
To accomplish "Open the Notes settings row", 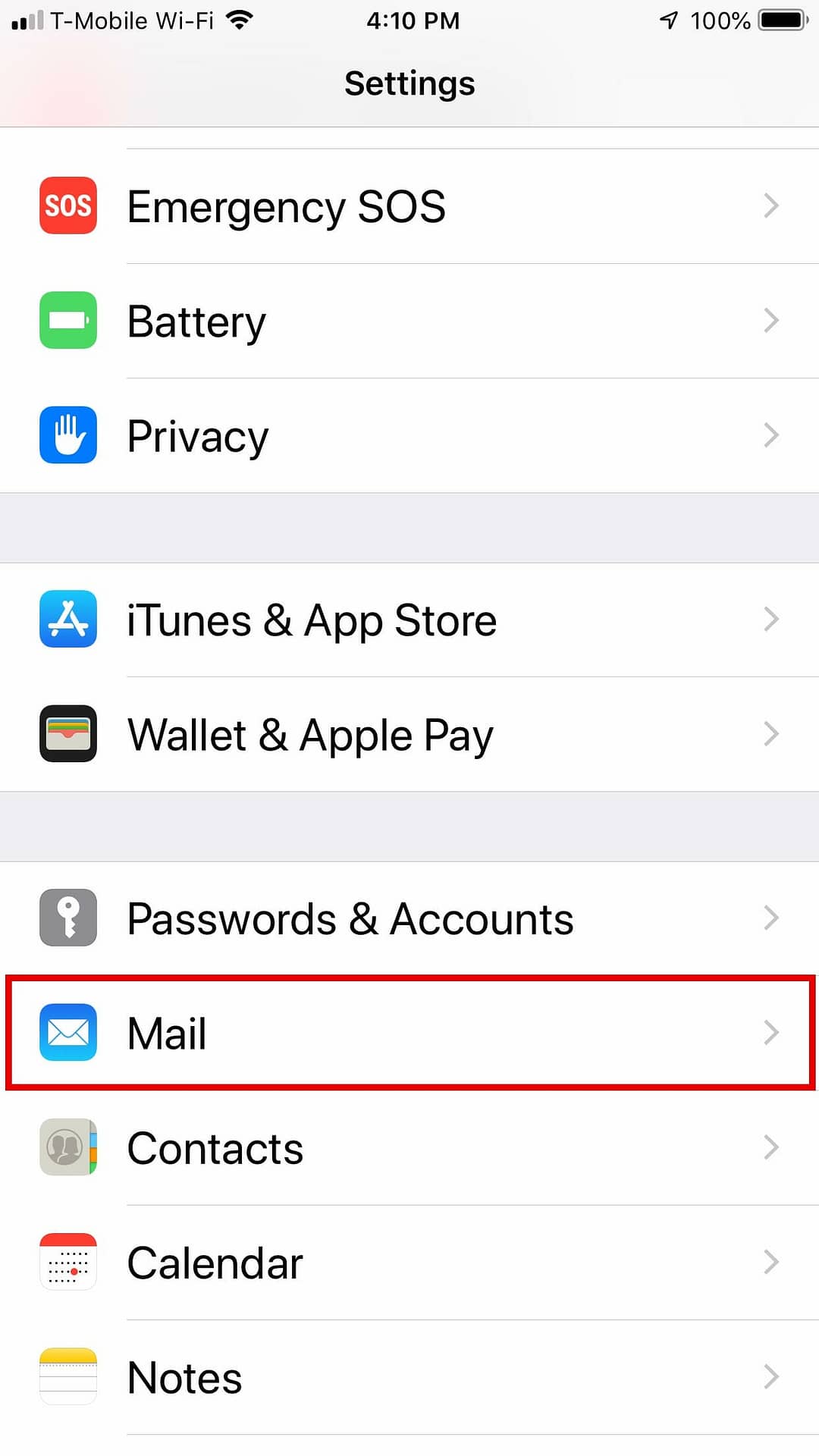I will tap(409, 1377).
